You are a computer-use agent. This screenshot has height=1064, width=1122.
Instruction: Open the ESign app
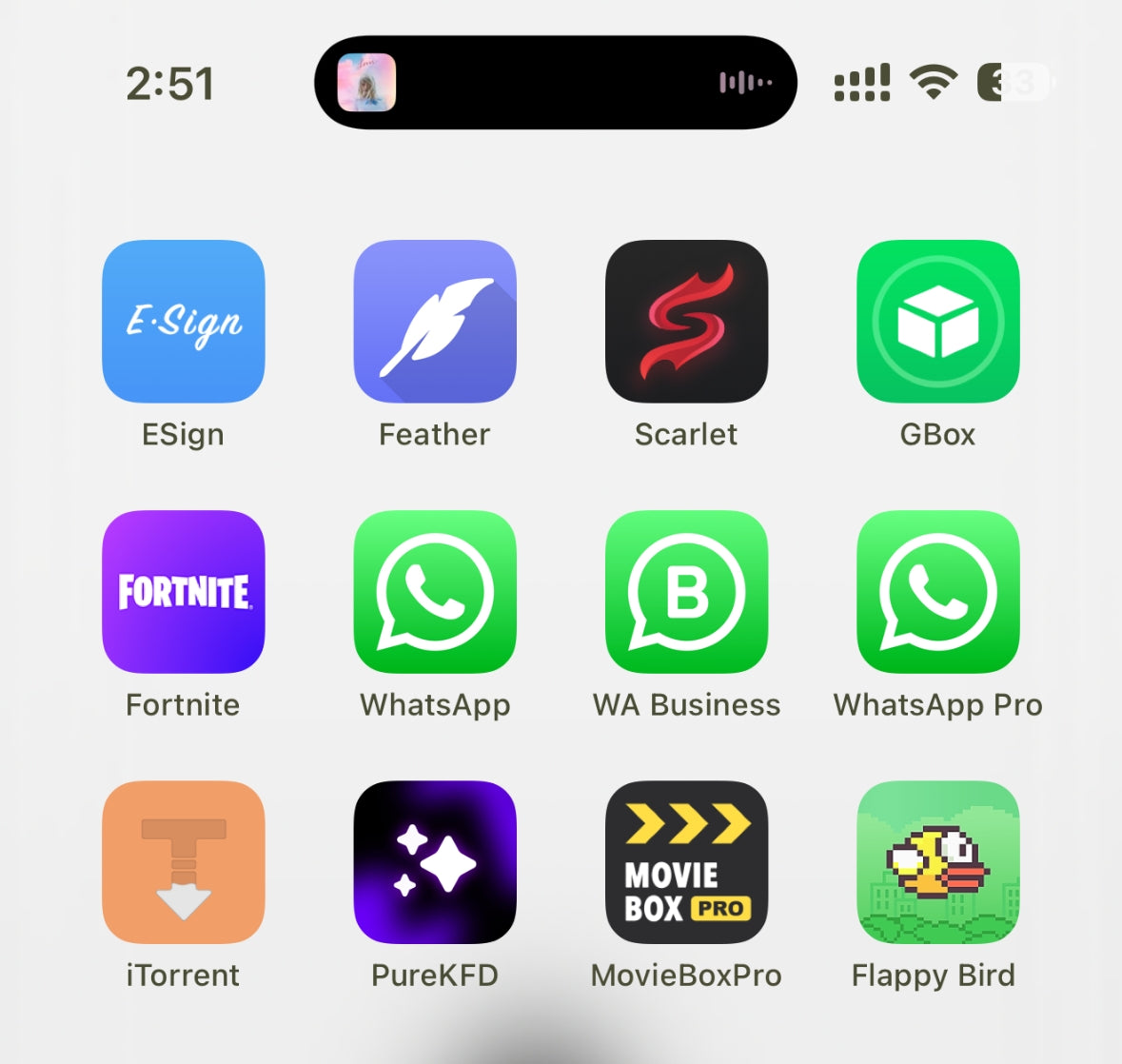[x=183, y=322]
